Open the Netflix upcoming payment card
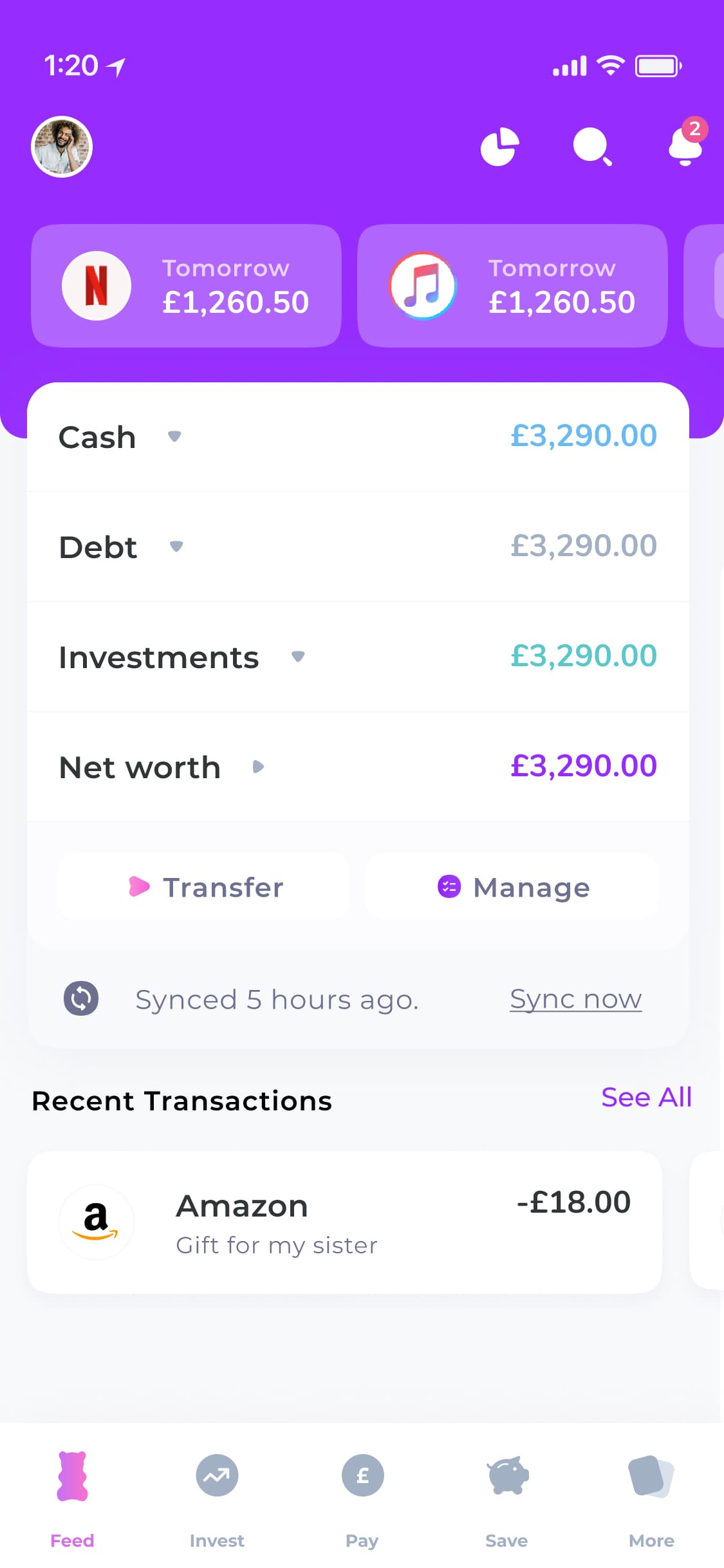724x1568 pixels. (x=186, y=286)
